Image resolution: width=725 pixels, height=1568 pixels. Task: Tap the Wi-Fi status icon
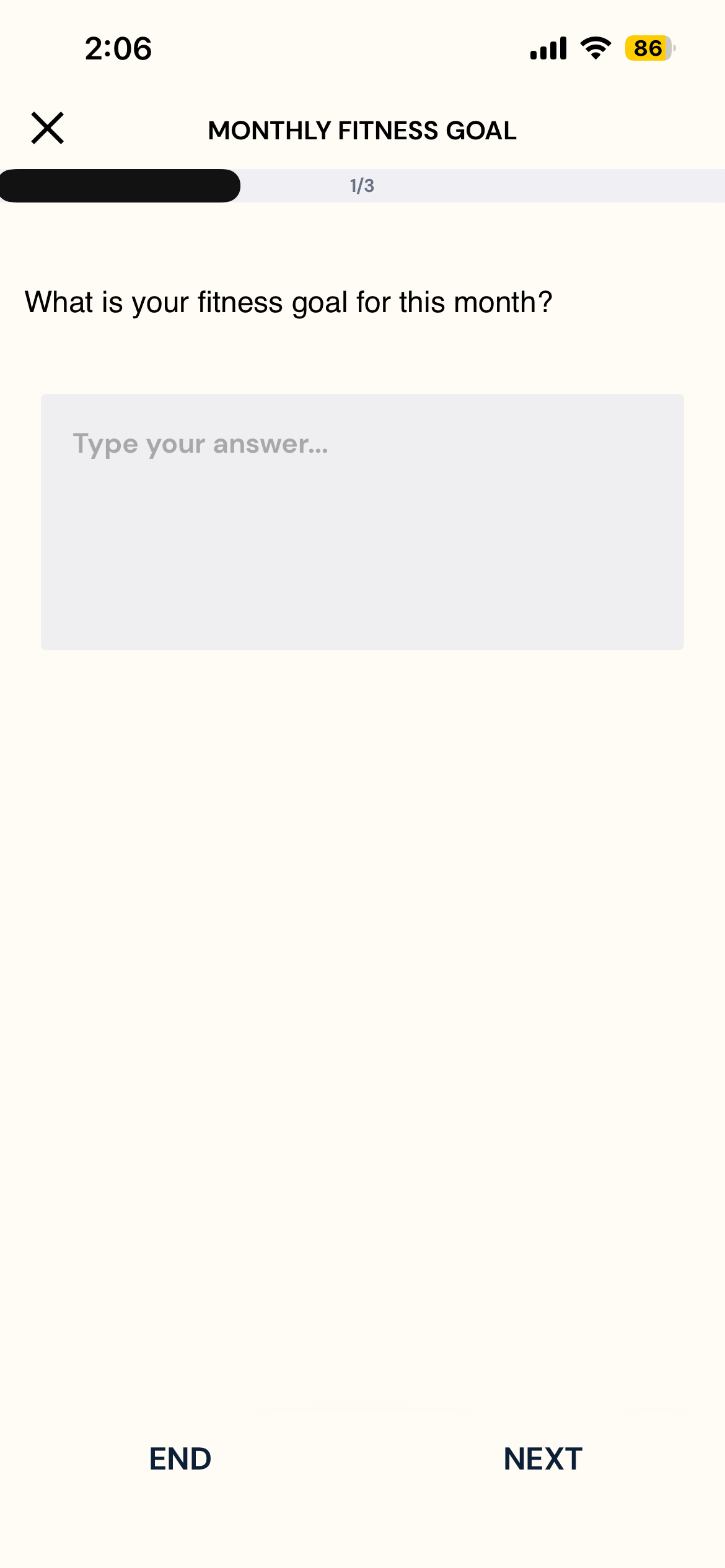pos(595,47)
